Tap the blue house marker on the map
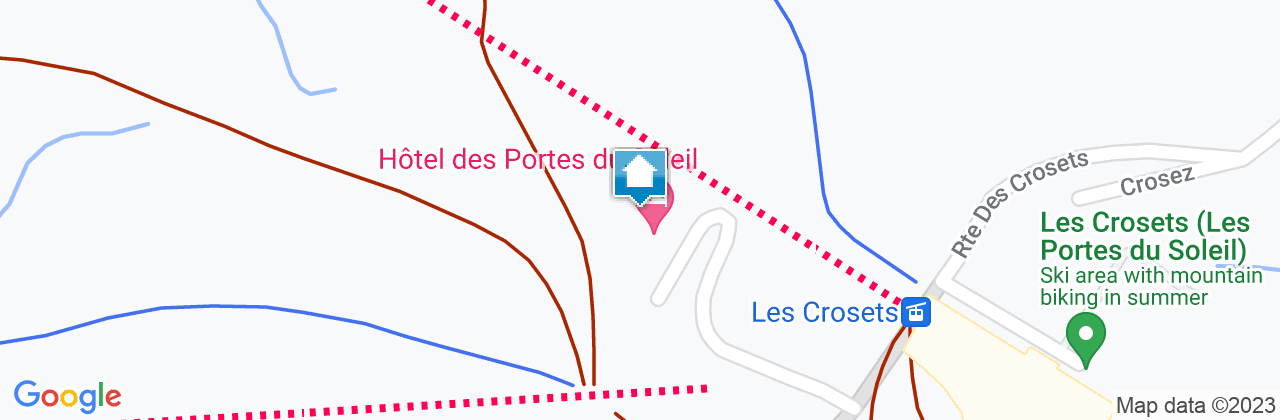 coord(639,175)
